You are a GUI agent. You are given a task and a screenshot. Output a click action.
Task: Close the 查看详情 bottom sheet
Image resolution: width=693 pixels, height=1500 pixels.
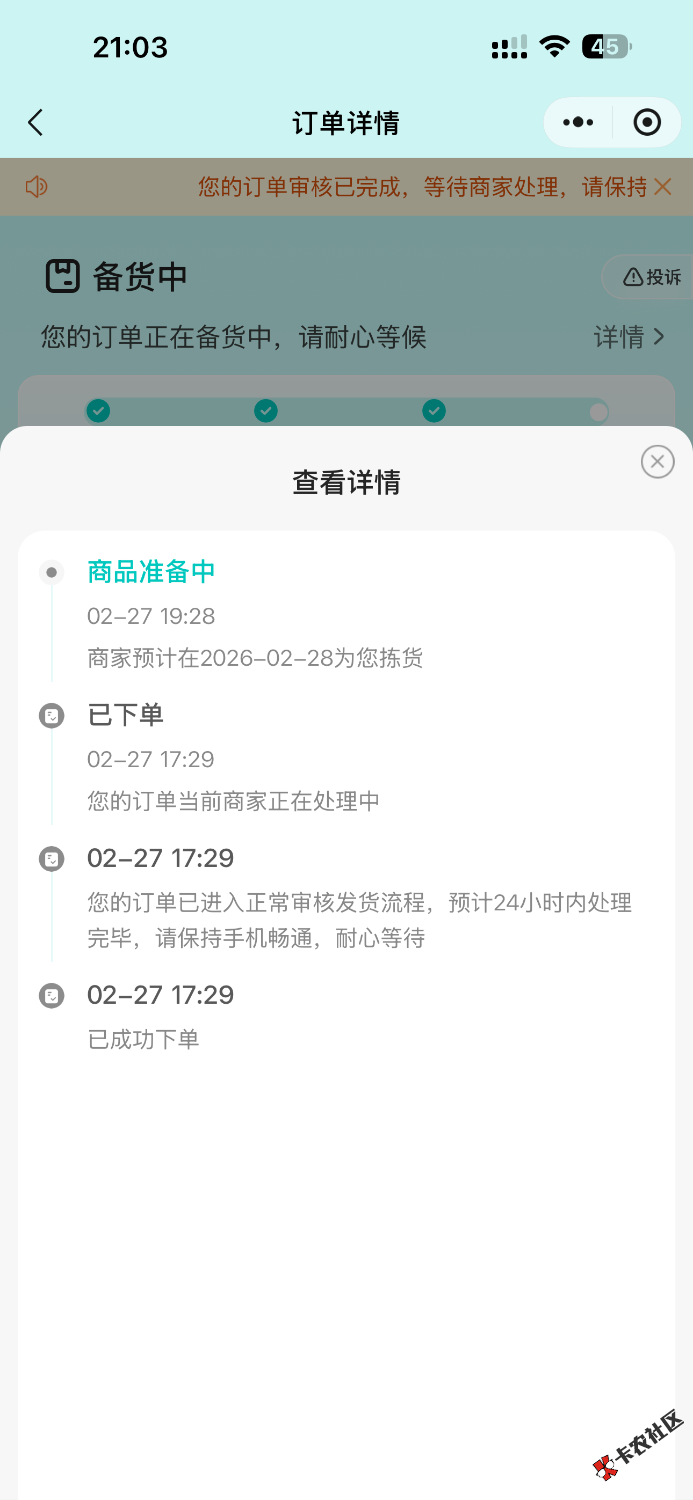coord(657,461)
